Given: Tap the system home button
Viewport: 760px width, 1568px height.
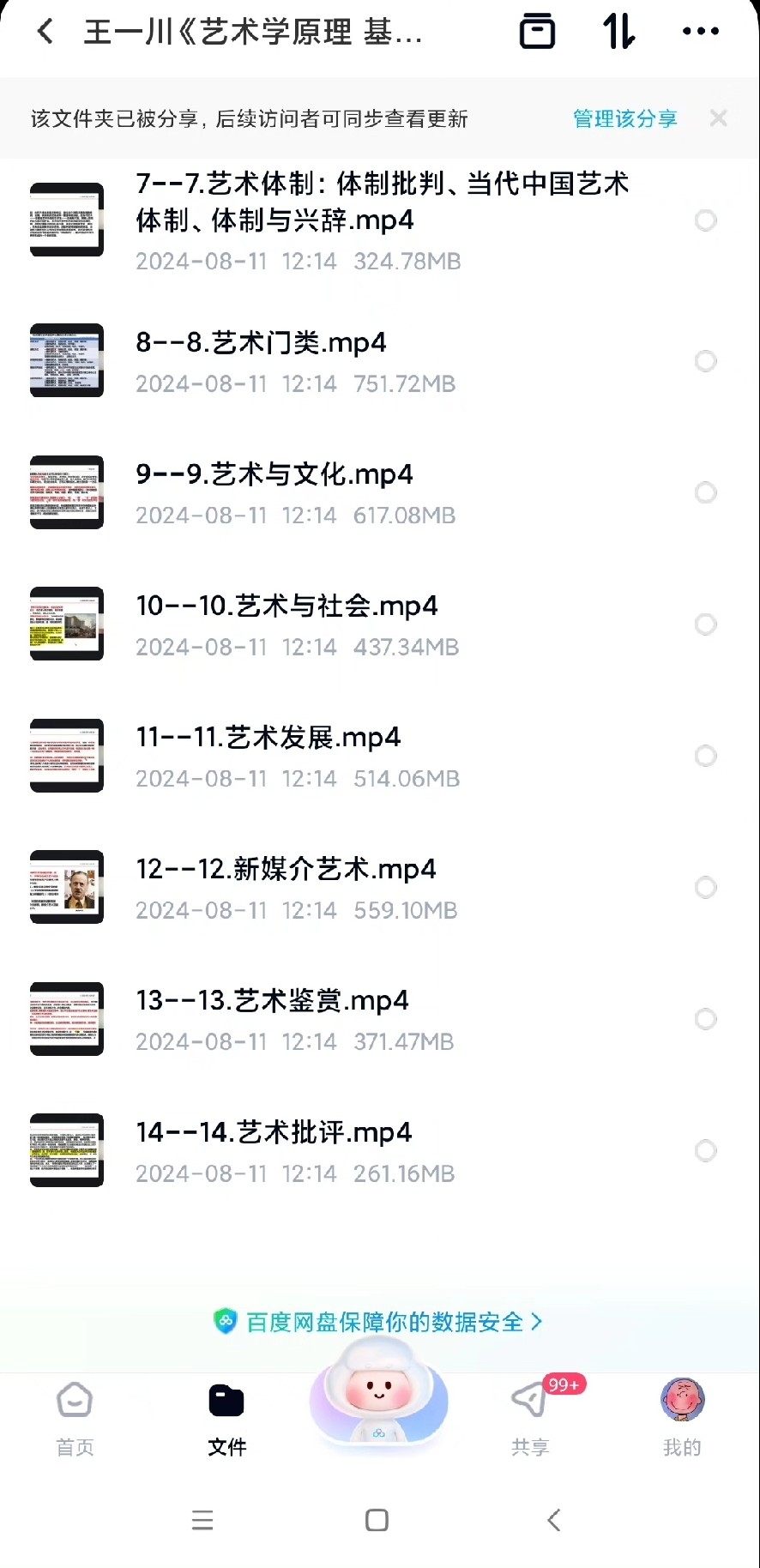Looking at the screenshot, I should (x=377, y=1520).
